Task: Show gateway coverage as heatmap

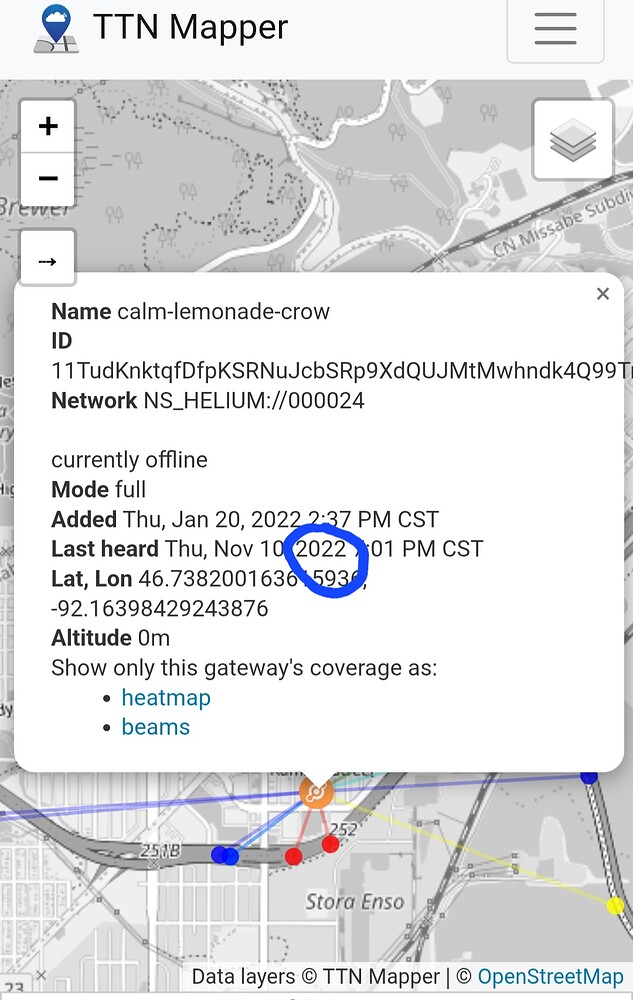Action: [x=166, y=697]
